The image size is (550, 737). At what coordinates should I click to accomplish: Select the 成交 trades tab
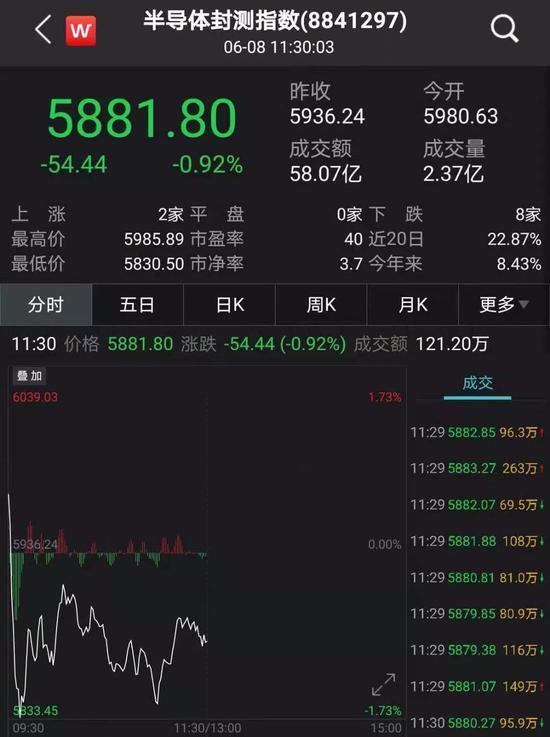coord(478,383)
